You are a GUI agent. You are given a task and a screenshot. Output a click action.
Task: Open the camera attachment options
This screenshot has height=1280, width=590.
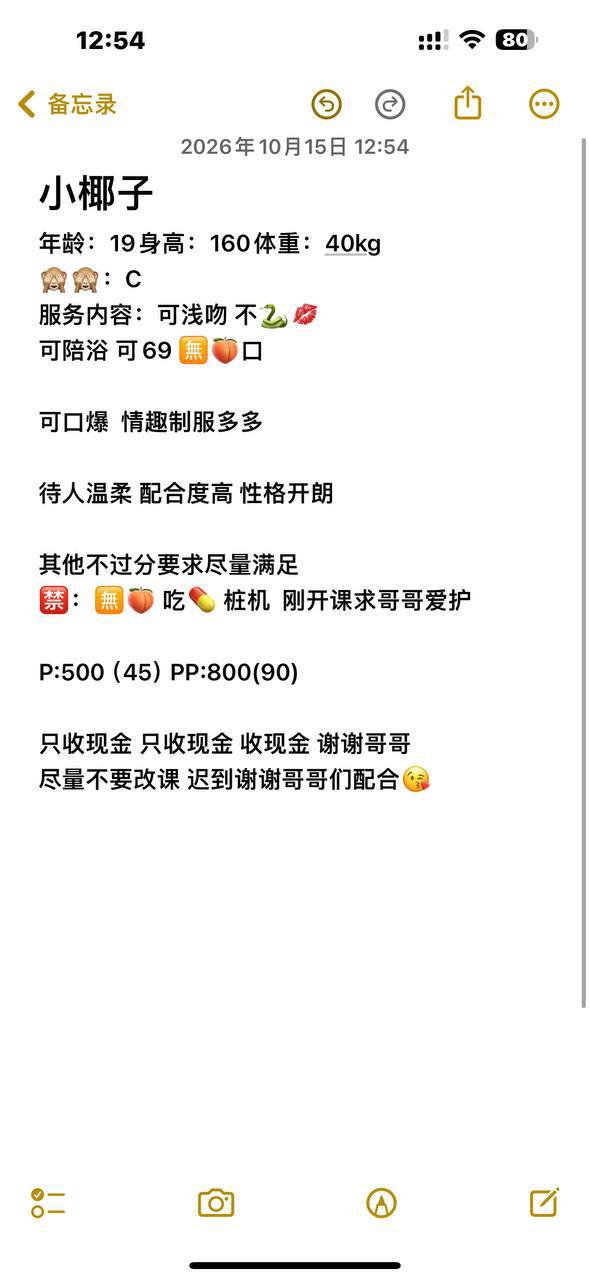tap(216, 1203)
